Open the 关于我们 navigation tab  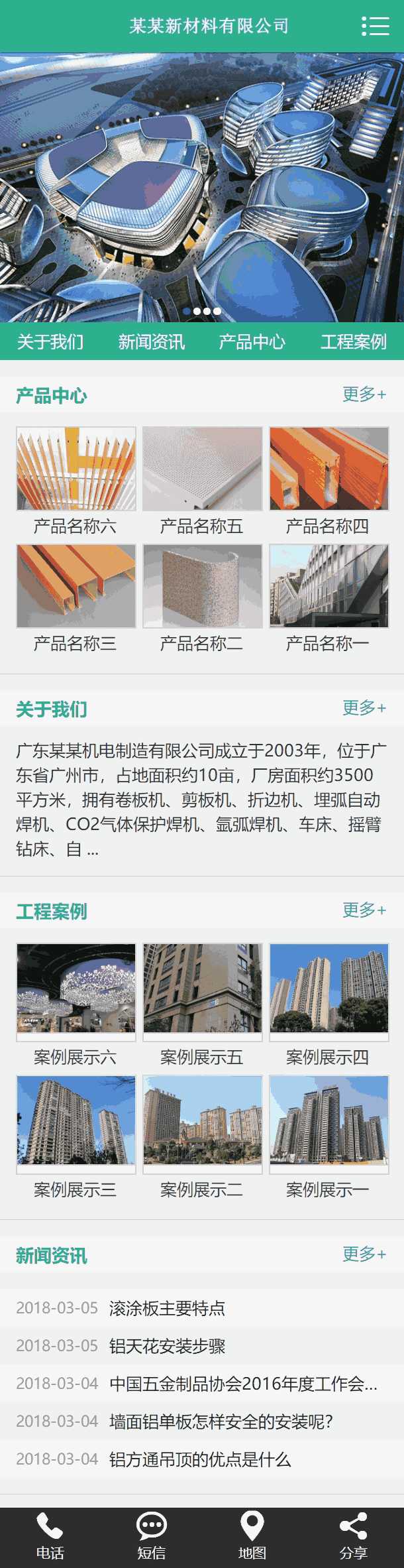pos(50,341)
